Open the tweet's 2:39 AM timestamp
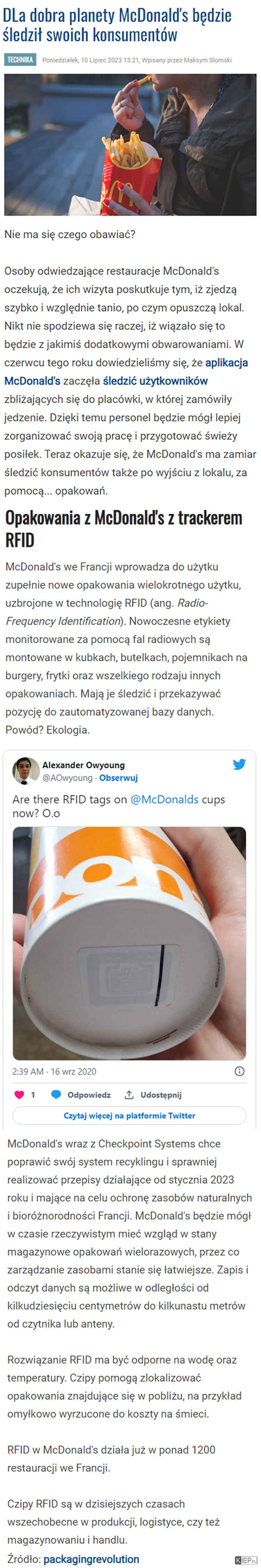 point(54,1071)
